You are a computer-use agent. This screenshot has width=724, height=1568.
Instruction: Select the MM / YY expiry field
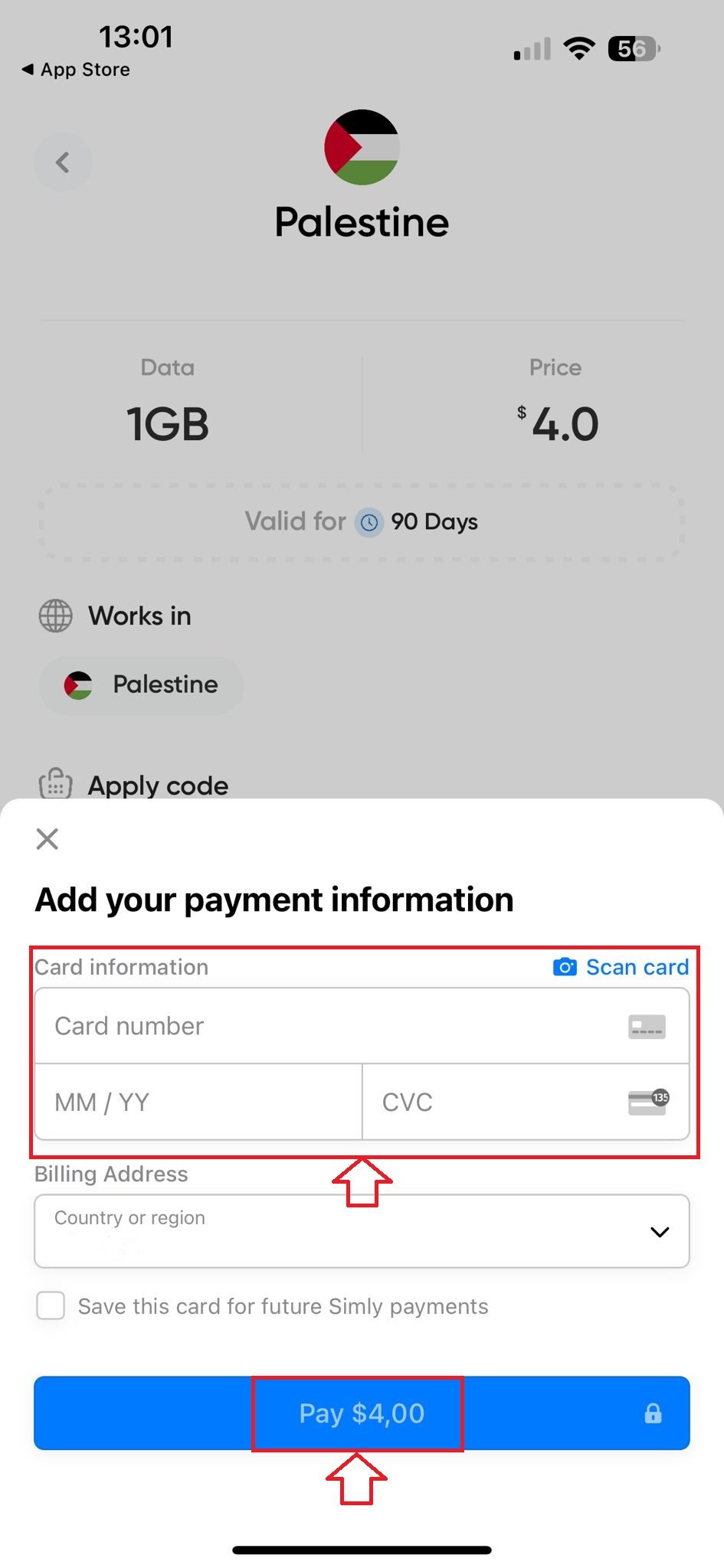tap(198, 1102)
